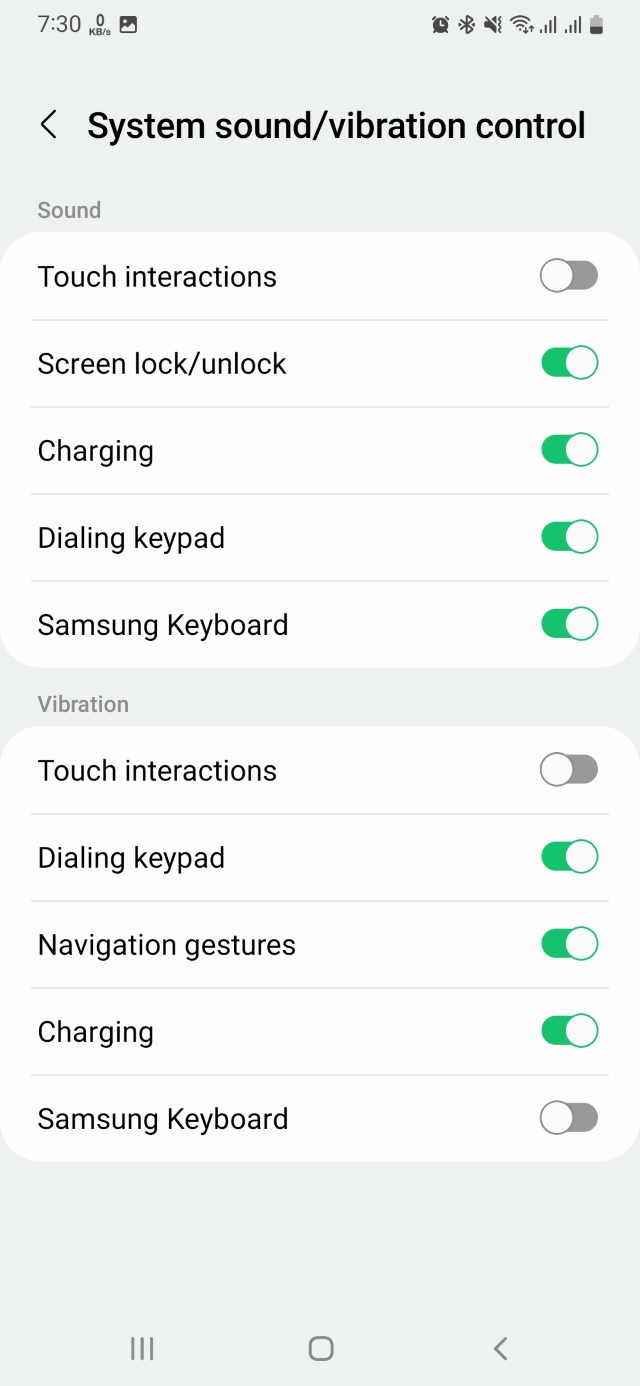Go back from System sound/vibration control
Image resolution: width=640 pixels, height=1386 pixels.
point(48,125)
